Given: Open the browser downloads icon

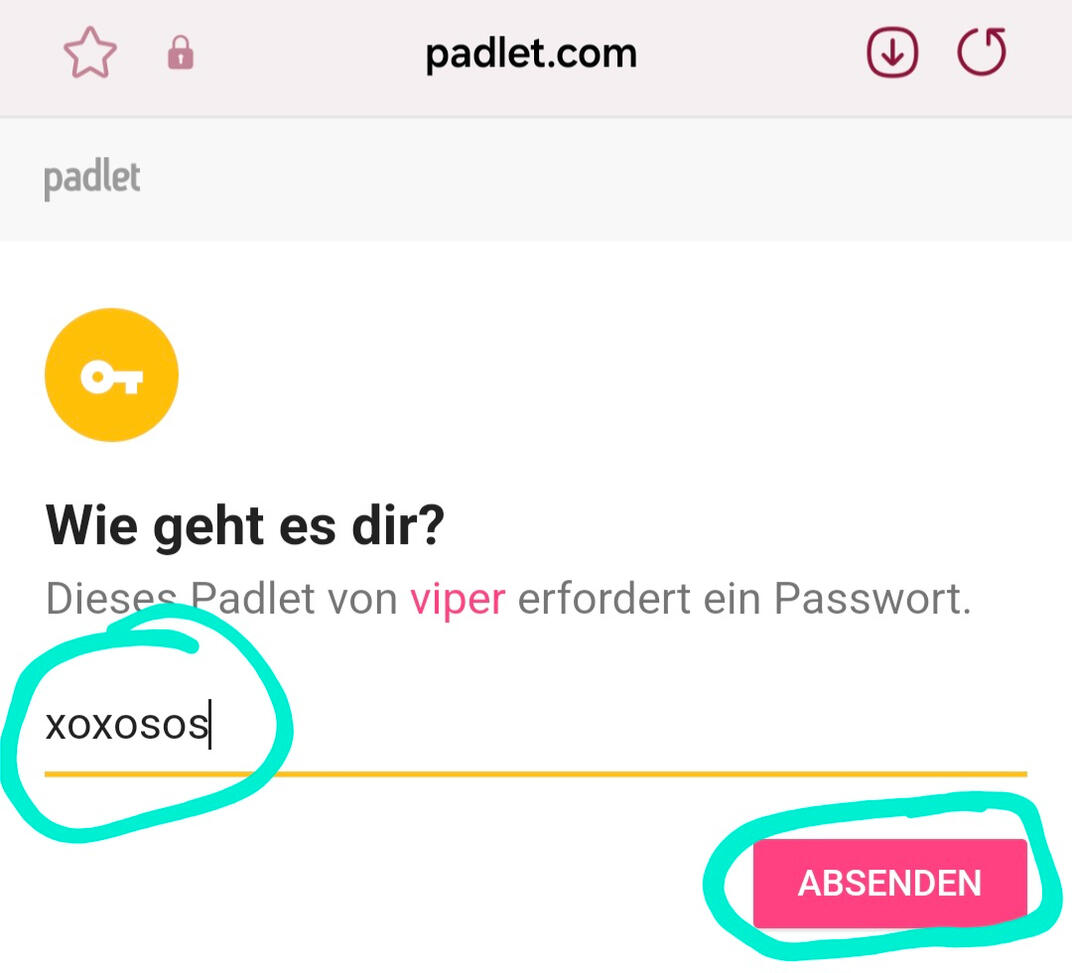Looking at the screenshot, I should (x=892, y=53).
